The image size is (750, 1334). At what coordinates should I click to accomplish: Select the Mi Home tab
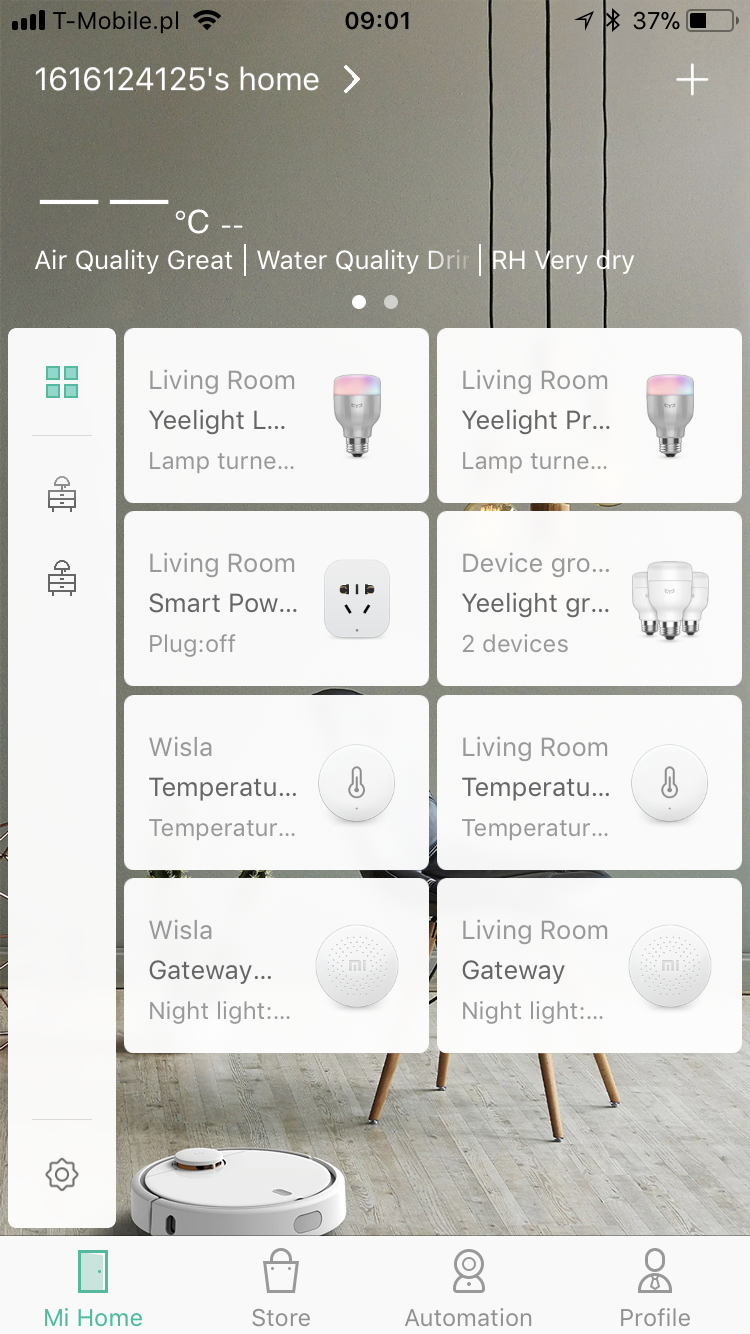coord(93,1288)
